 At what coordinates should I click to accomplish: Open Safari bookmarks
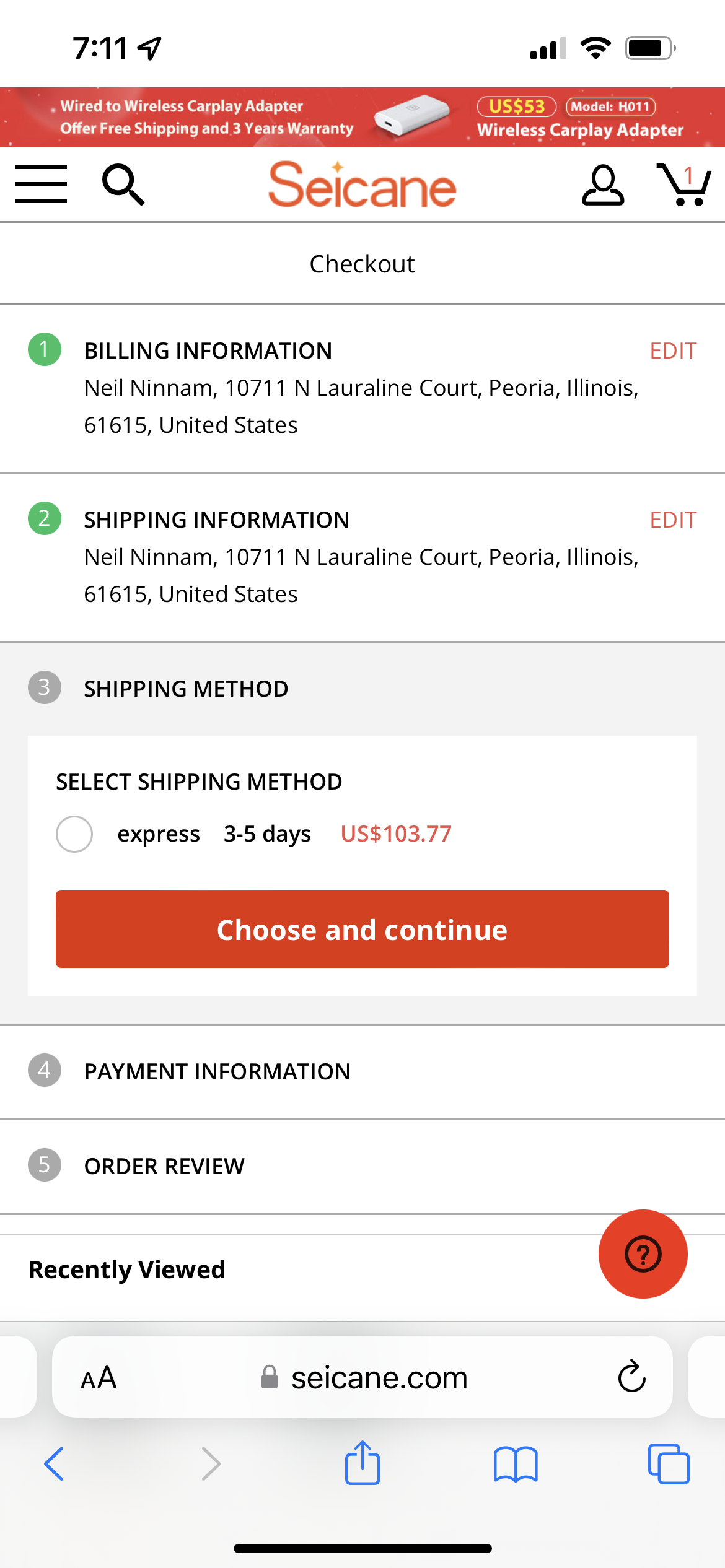(x=516, y=1464)
